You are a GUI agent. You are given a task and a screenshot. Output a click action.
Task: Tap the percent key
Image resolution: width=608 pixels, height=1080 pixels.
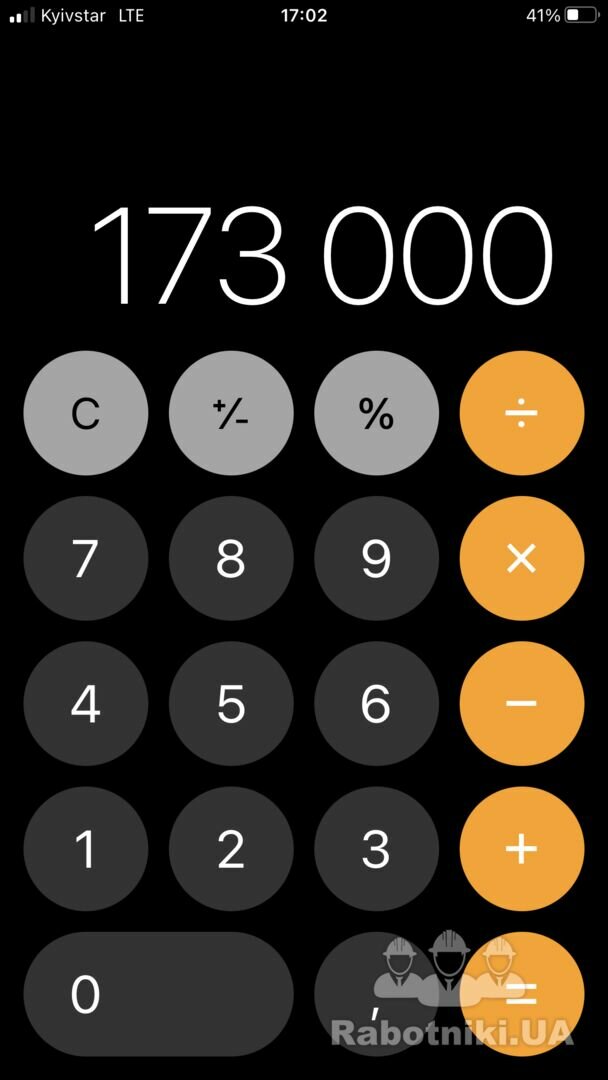coord(376,413)
